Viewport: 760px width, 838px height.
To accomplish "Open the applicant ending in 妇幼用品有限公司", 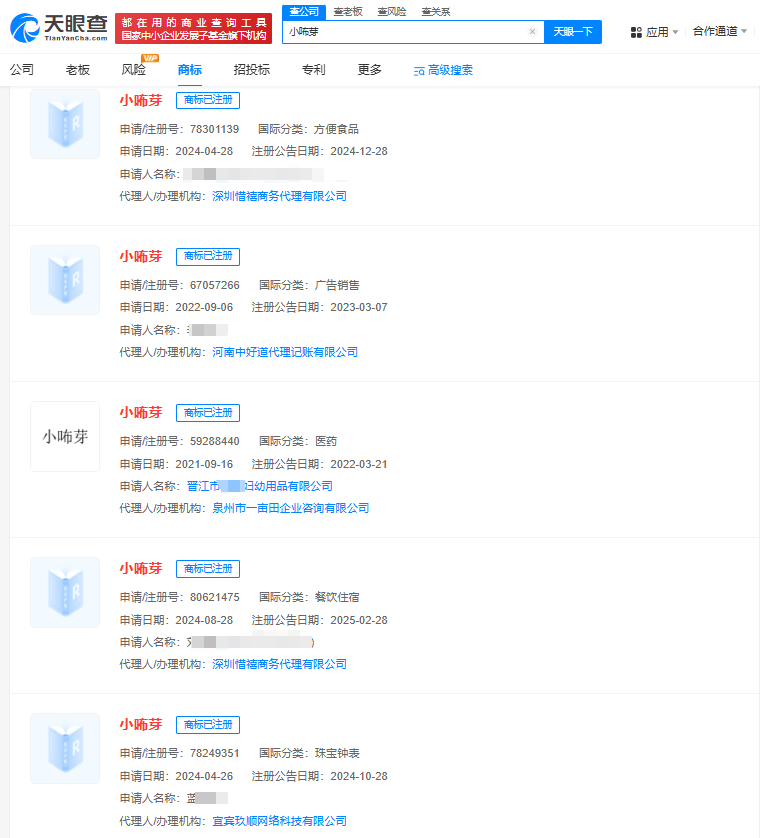I will click(x=260, y=486).
